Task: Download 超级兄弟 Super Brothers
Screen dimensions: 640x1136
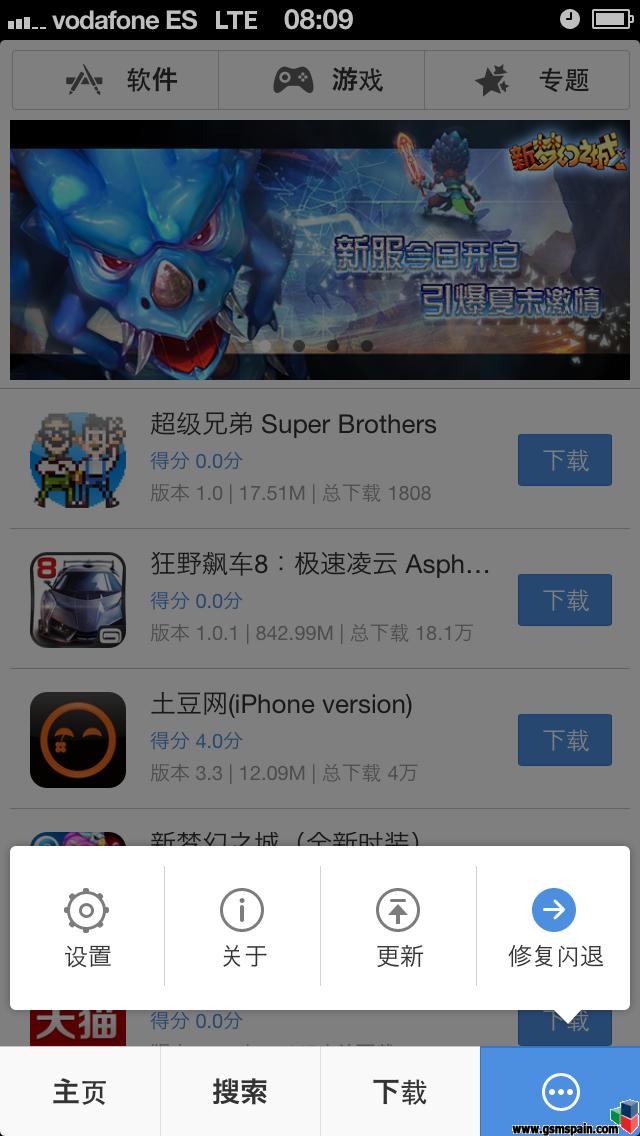Action: [x=565, y=460]
